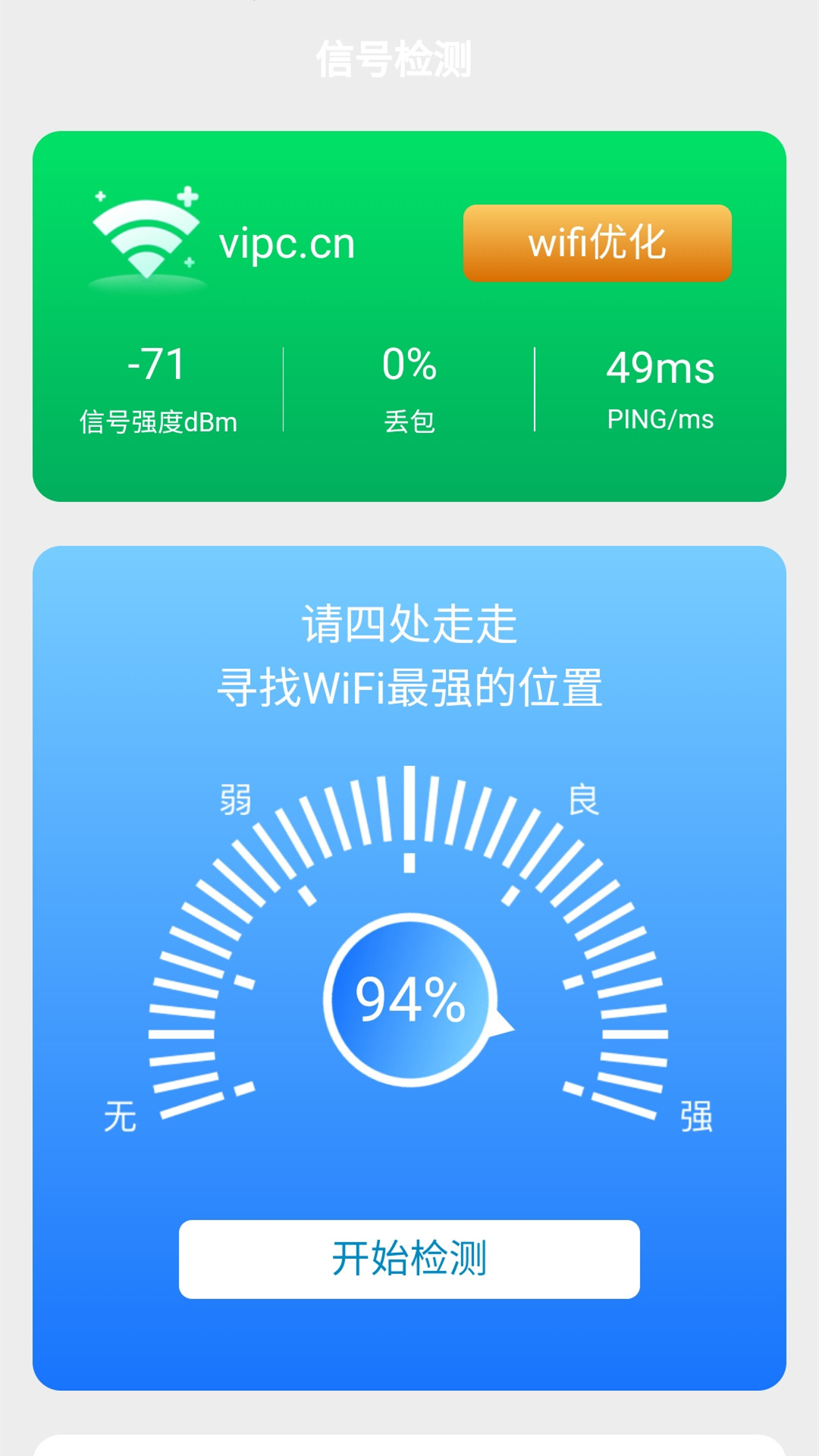Screen dimensions: 819x1456
Task: Start detection with 开始检测
Action: pos(409,1259)
